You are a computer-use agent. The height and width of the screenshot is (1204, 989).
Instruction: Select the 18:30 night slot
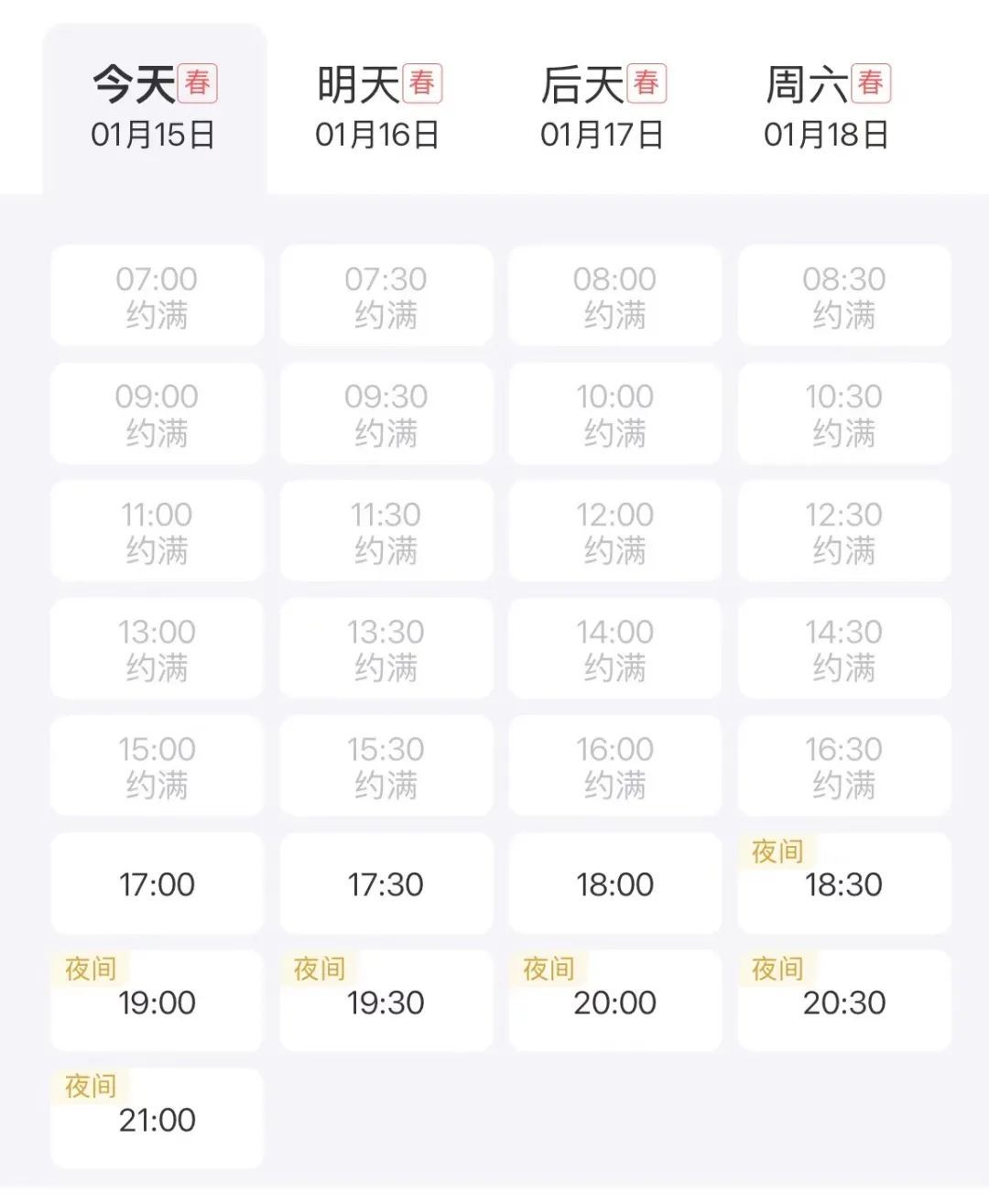pyautogui.click(x=843, y=884)
